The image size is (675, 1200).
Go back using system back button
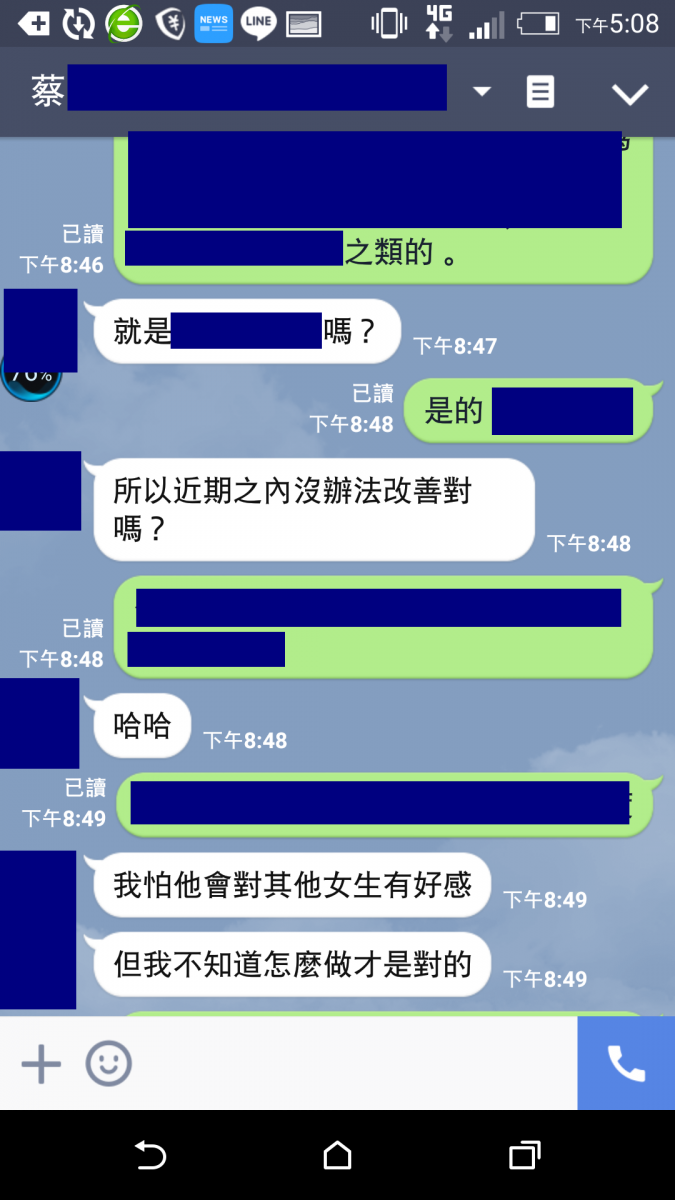(x=150, y=1156)
